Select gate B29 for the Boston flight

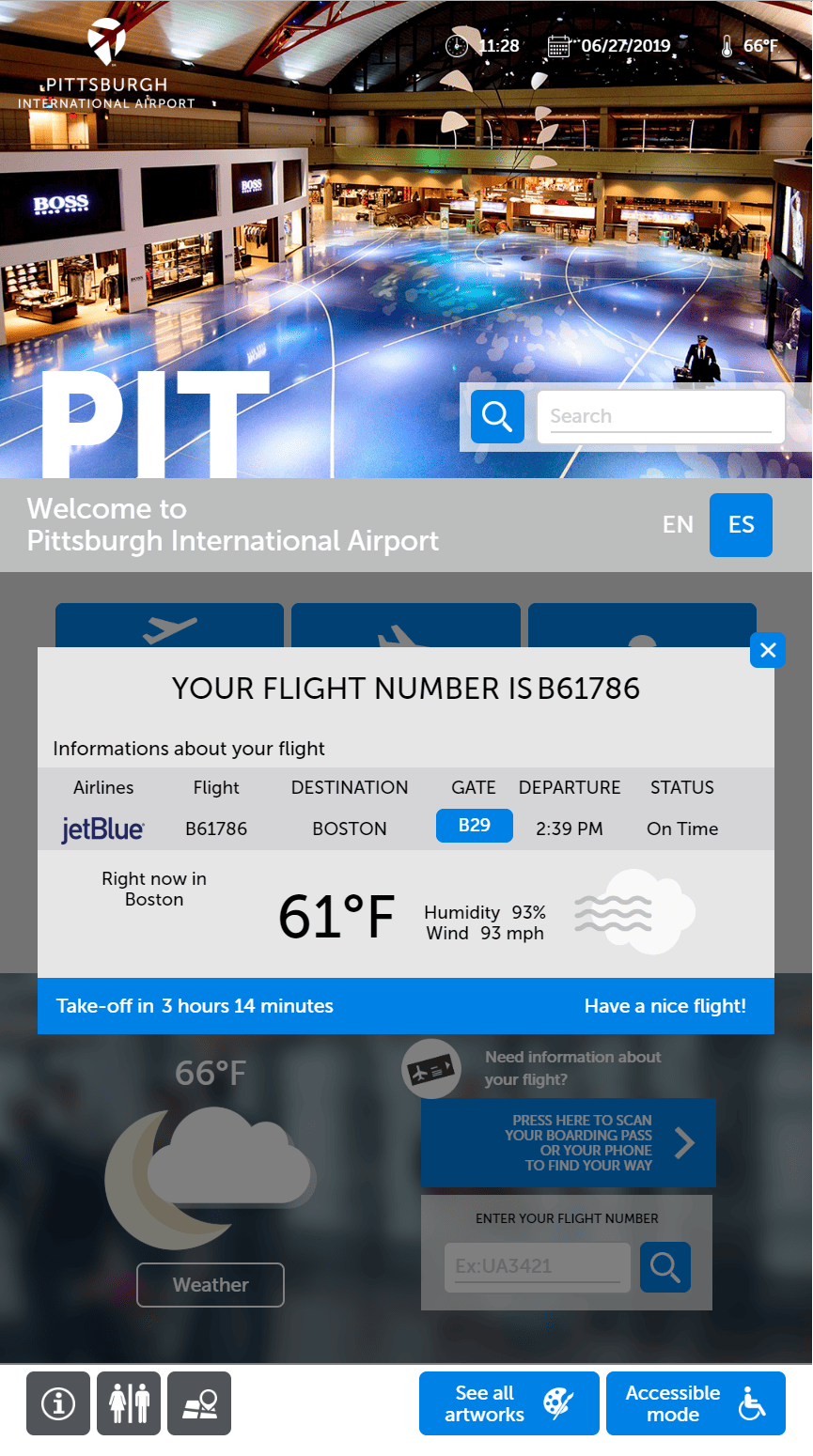click(474, 826)
